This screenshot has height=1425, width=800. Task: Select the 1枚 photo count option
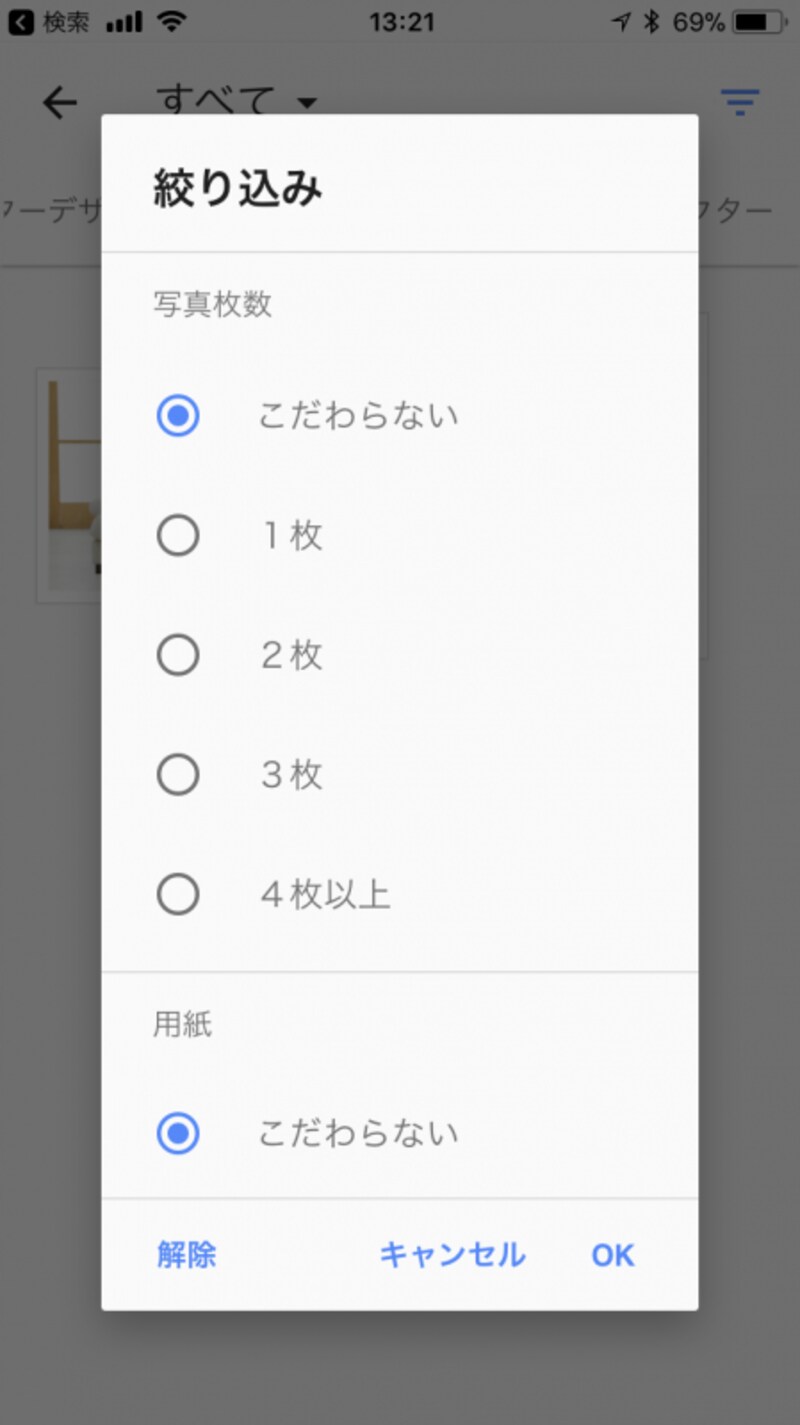(178, 536)
